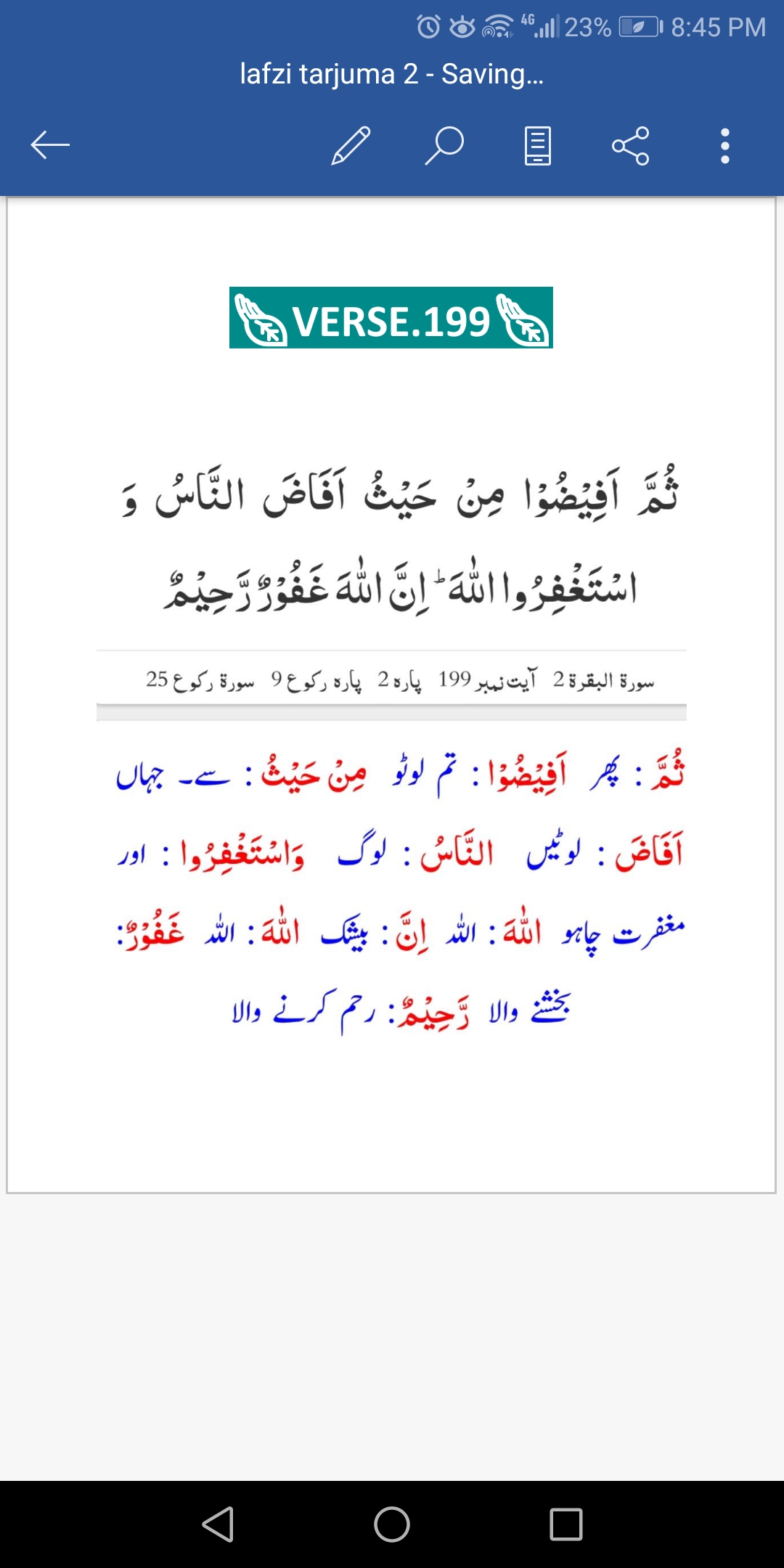Open the recent apps overview
This screenshot has width=784, height=1568.
tap(566, 1524)
